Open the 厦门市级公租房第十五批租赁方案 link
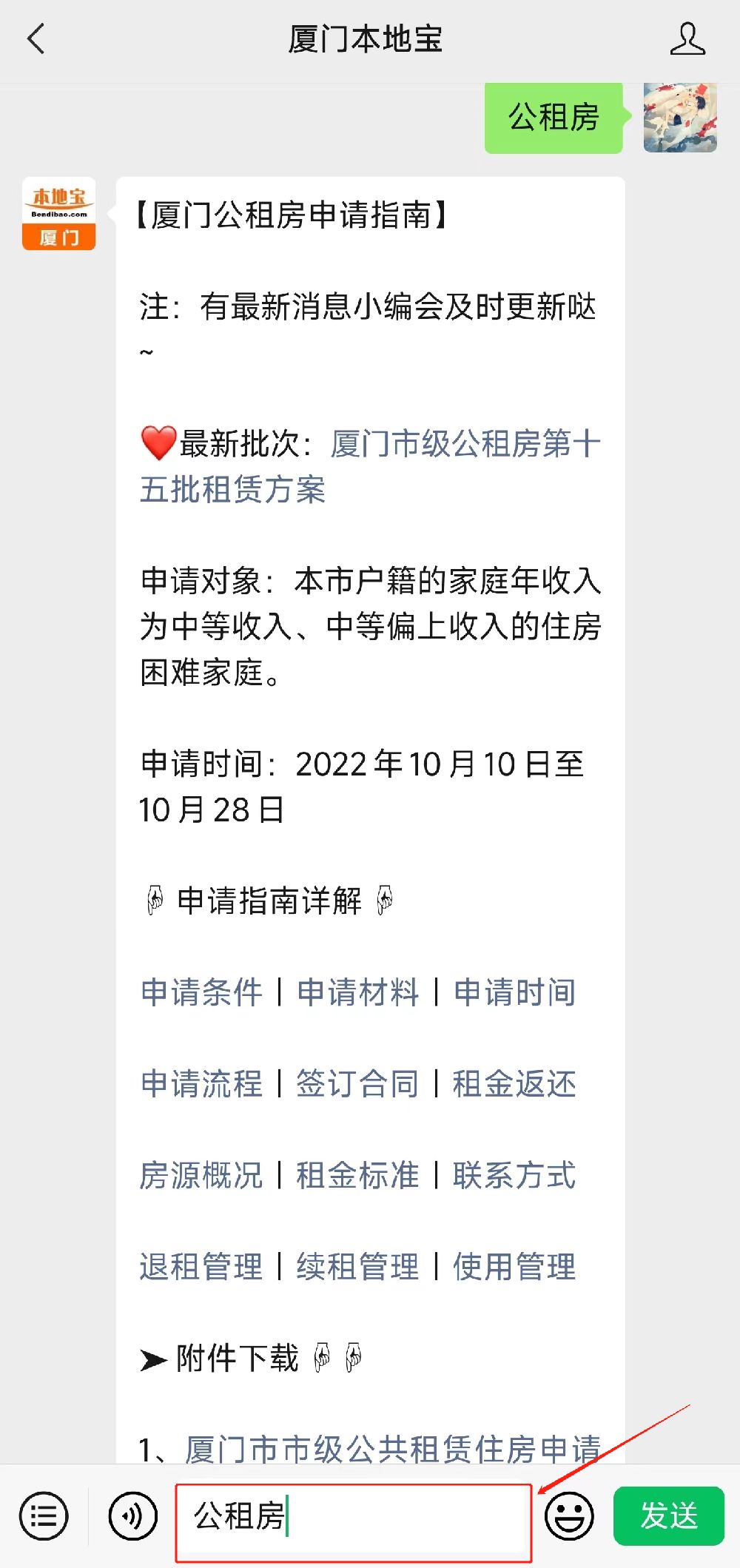 370,466
